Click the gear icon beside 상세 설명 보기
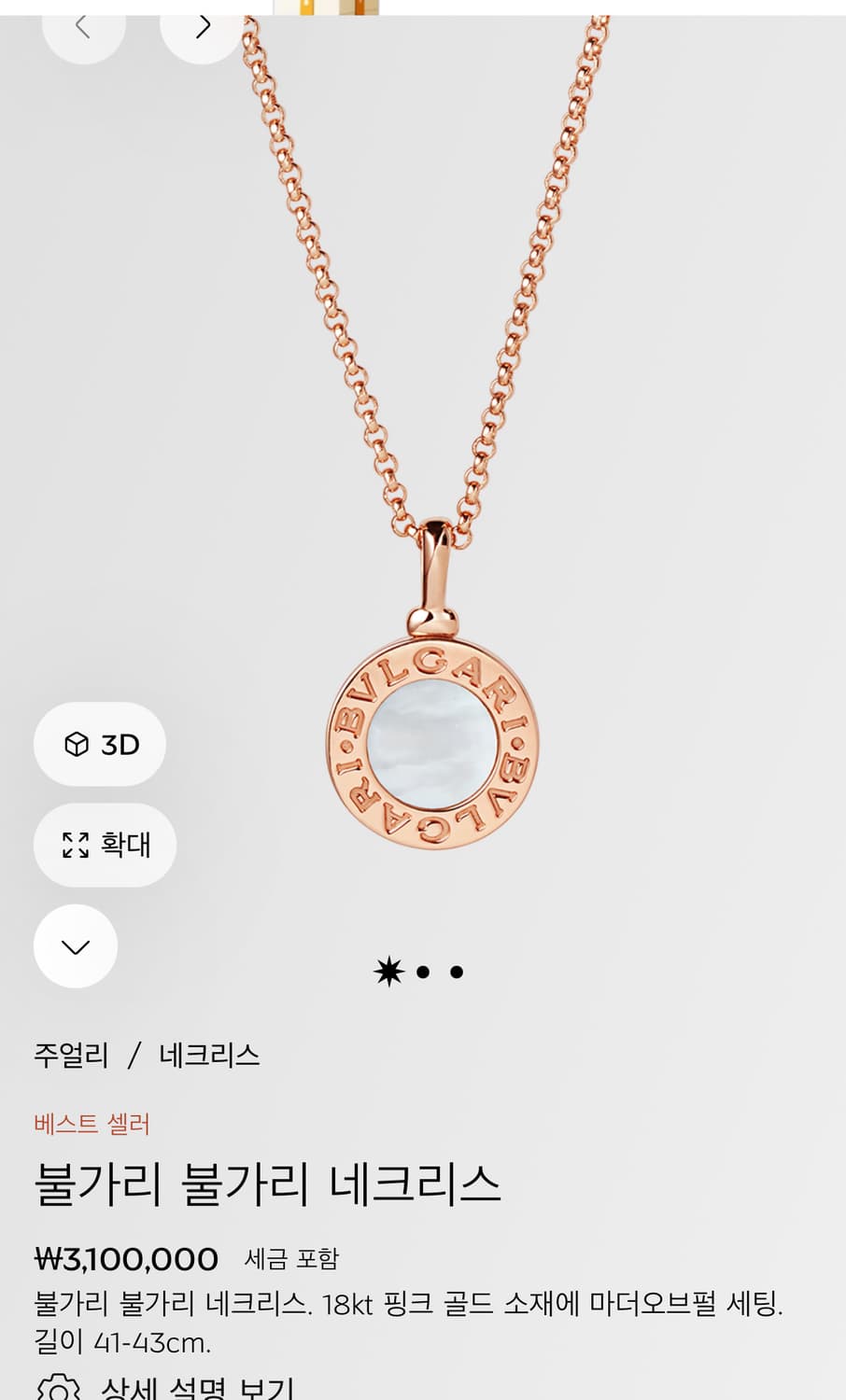 coord(58,1388)
